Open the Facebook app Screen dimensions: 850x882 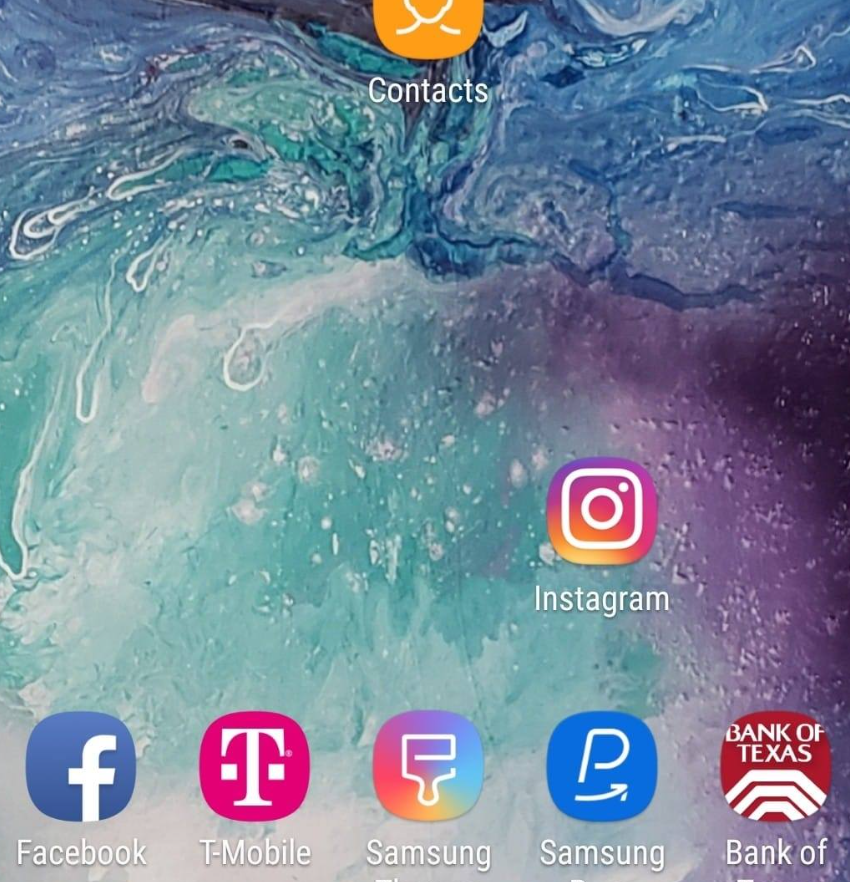pos(81,766)
